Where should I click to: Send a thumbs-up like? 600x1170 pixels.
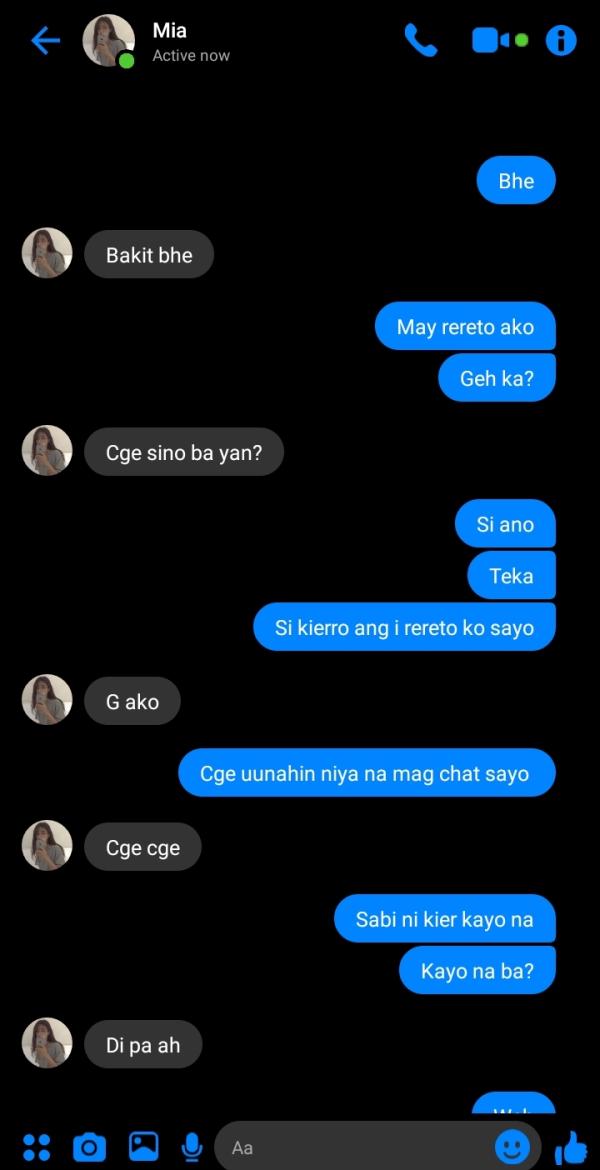[x=570, y=1146]
